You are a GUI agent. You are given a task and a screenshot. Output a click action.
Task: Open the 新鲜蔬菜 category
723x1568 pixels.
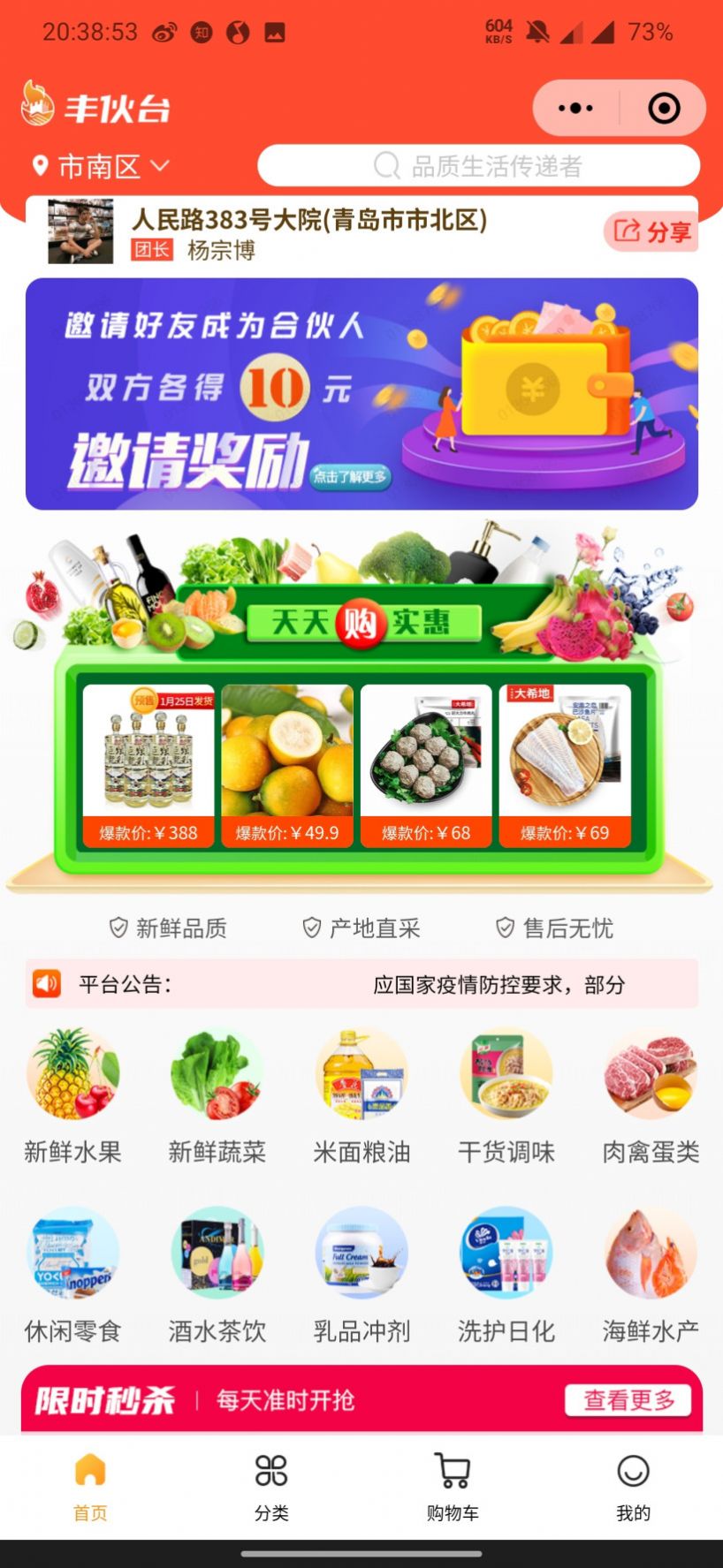click(217, 1097)
